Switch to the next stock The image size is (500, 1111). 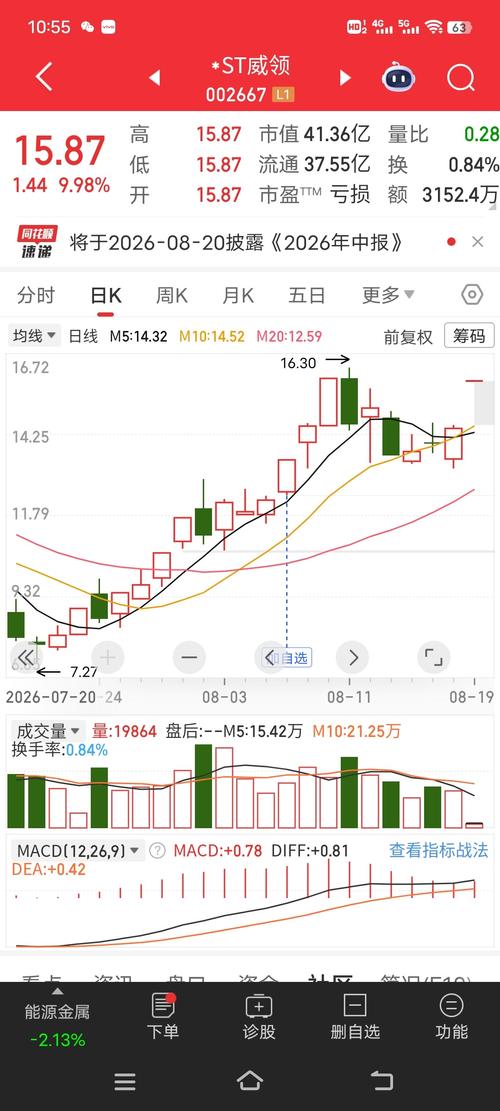tap(345, 77)
